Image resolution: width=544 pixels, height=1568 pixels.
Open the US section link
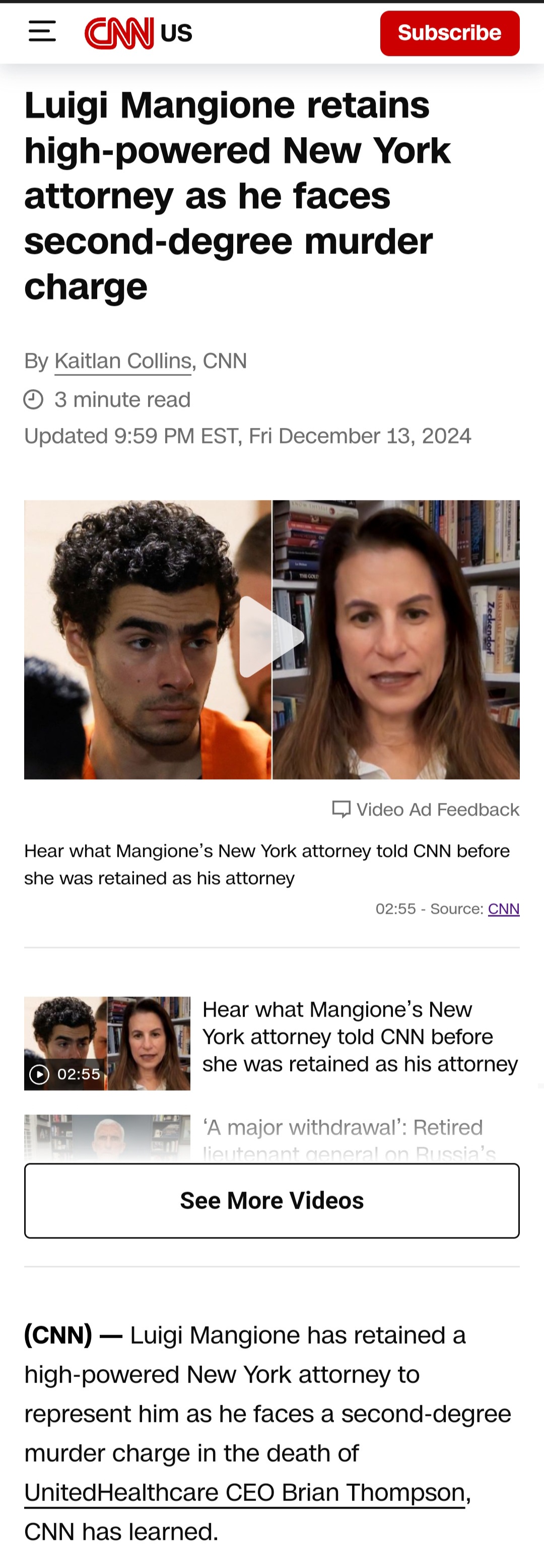coord(176,33)
